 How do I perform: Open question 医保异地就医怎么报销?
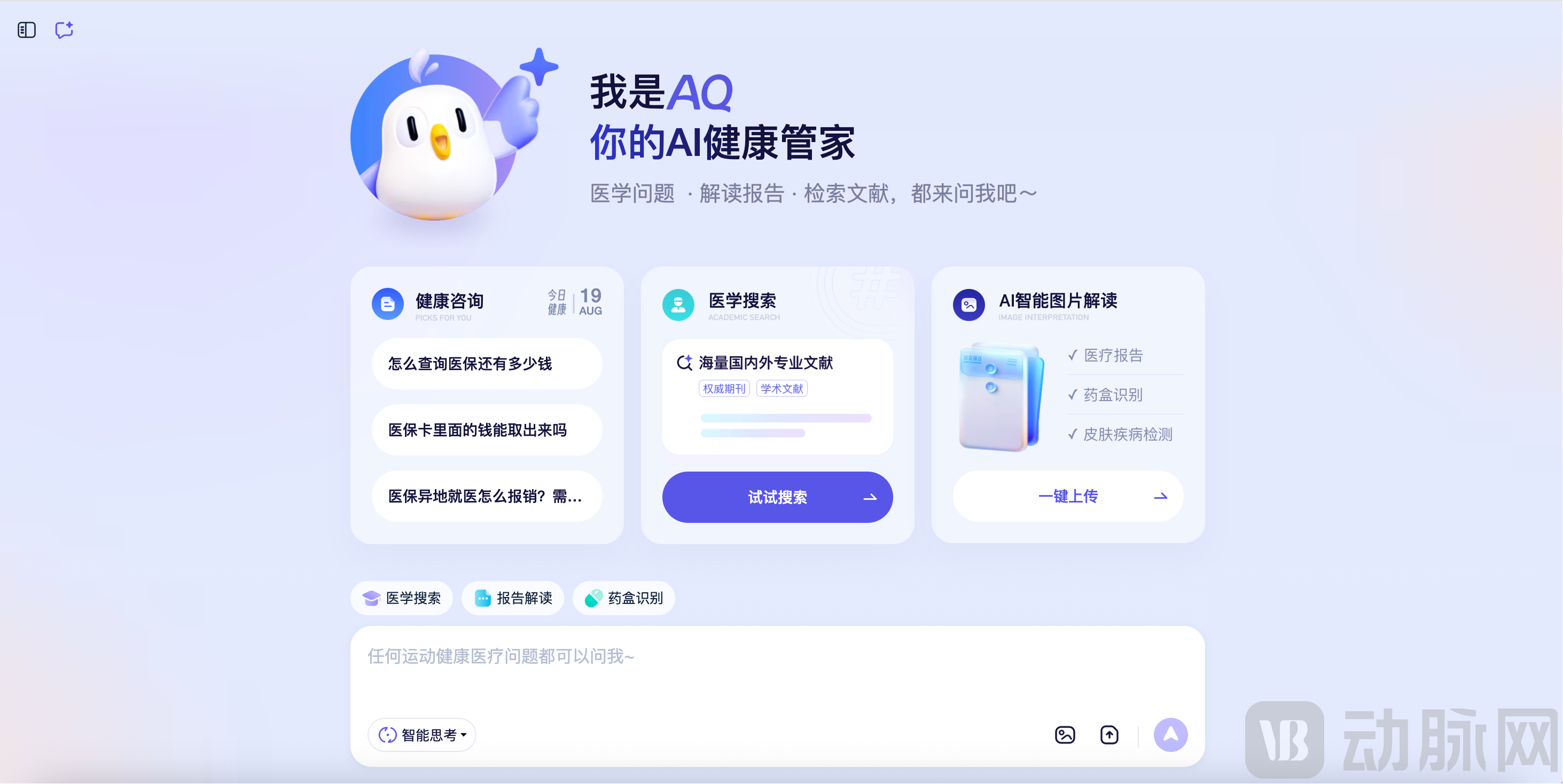(x=487, y=496)
